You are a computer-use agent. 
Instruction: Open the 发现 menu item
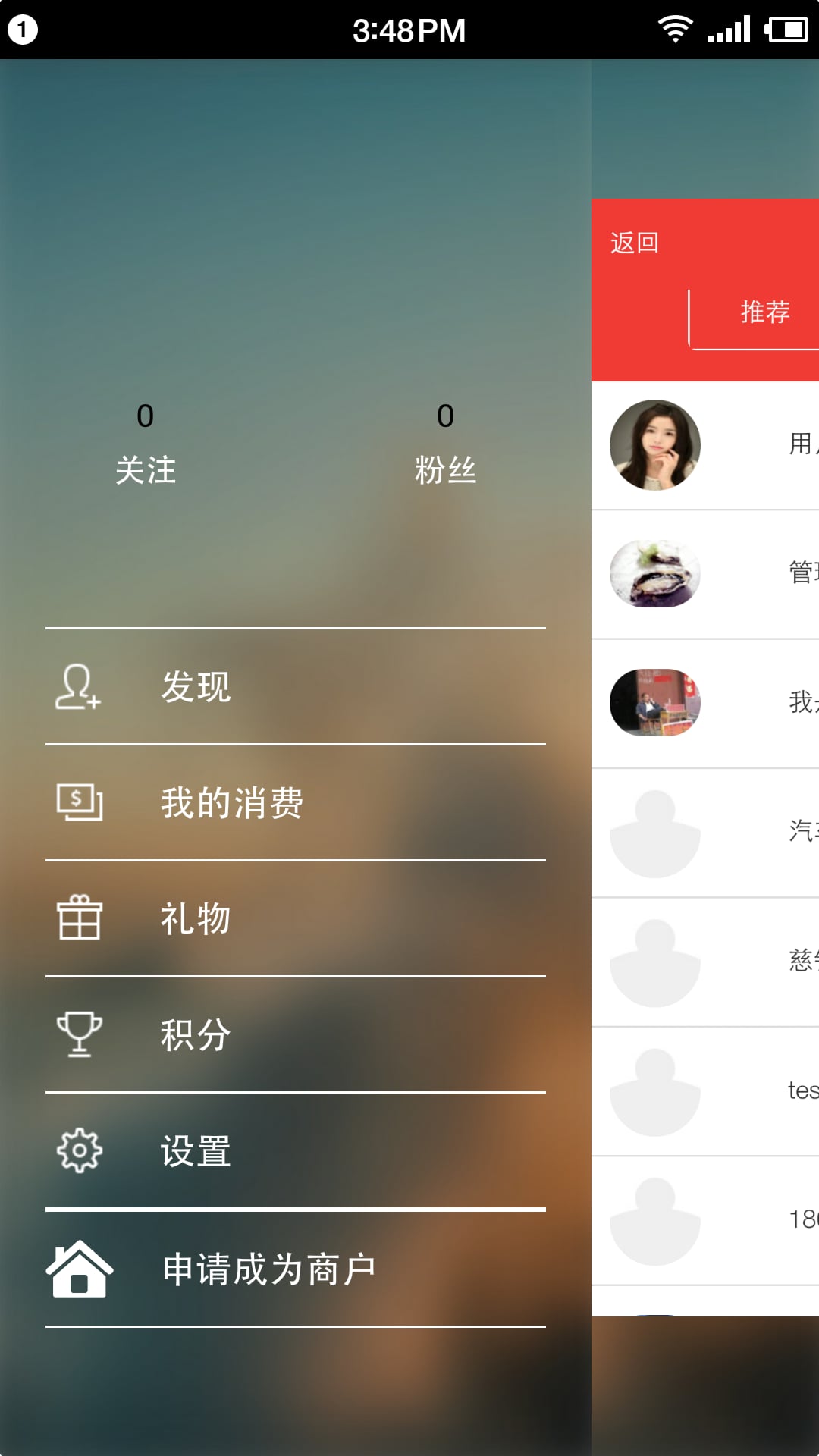coord(295,687)
